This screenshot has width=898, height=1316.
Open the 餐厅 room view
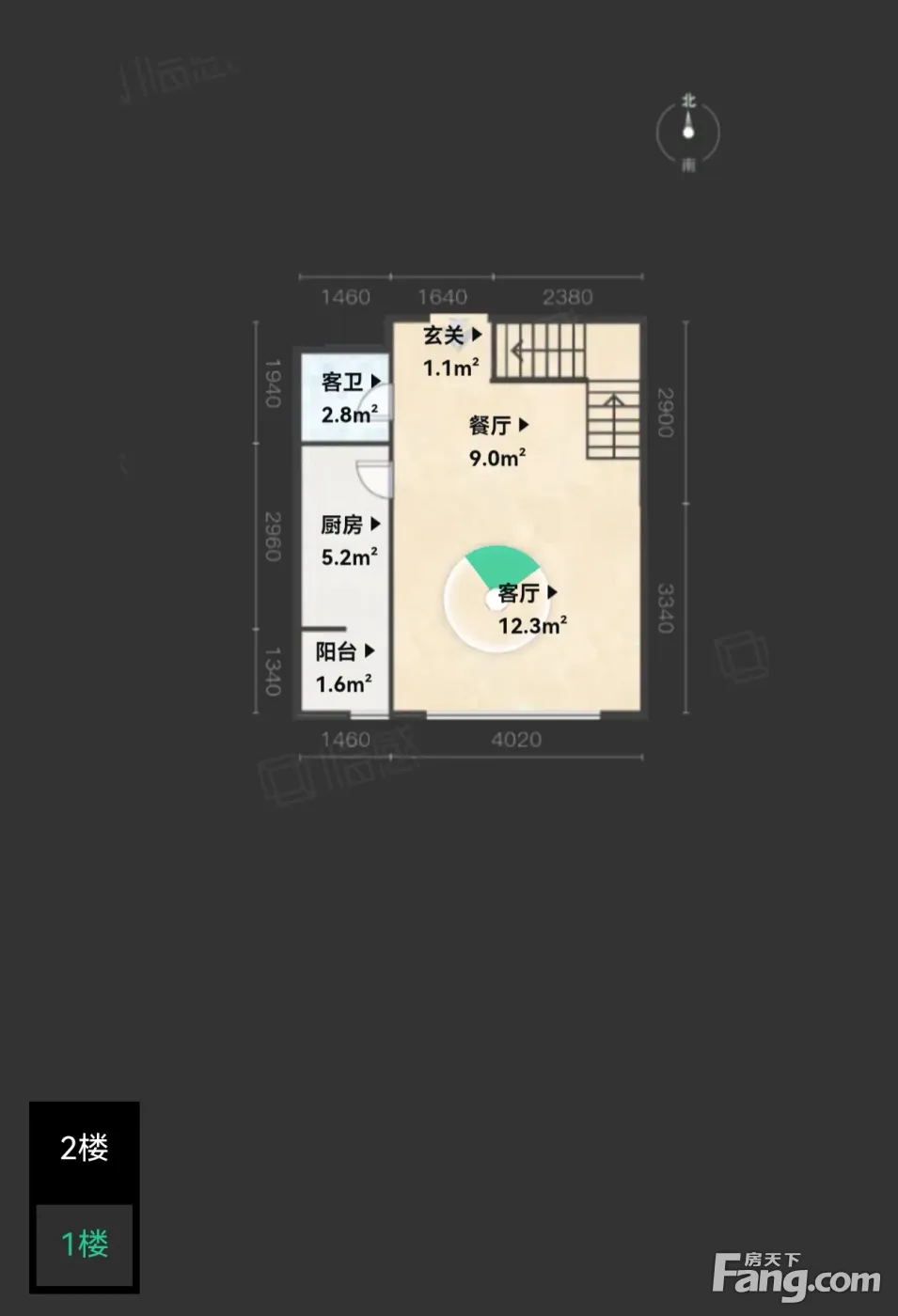[499, 426]
